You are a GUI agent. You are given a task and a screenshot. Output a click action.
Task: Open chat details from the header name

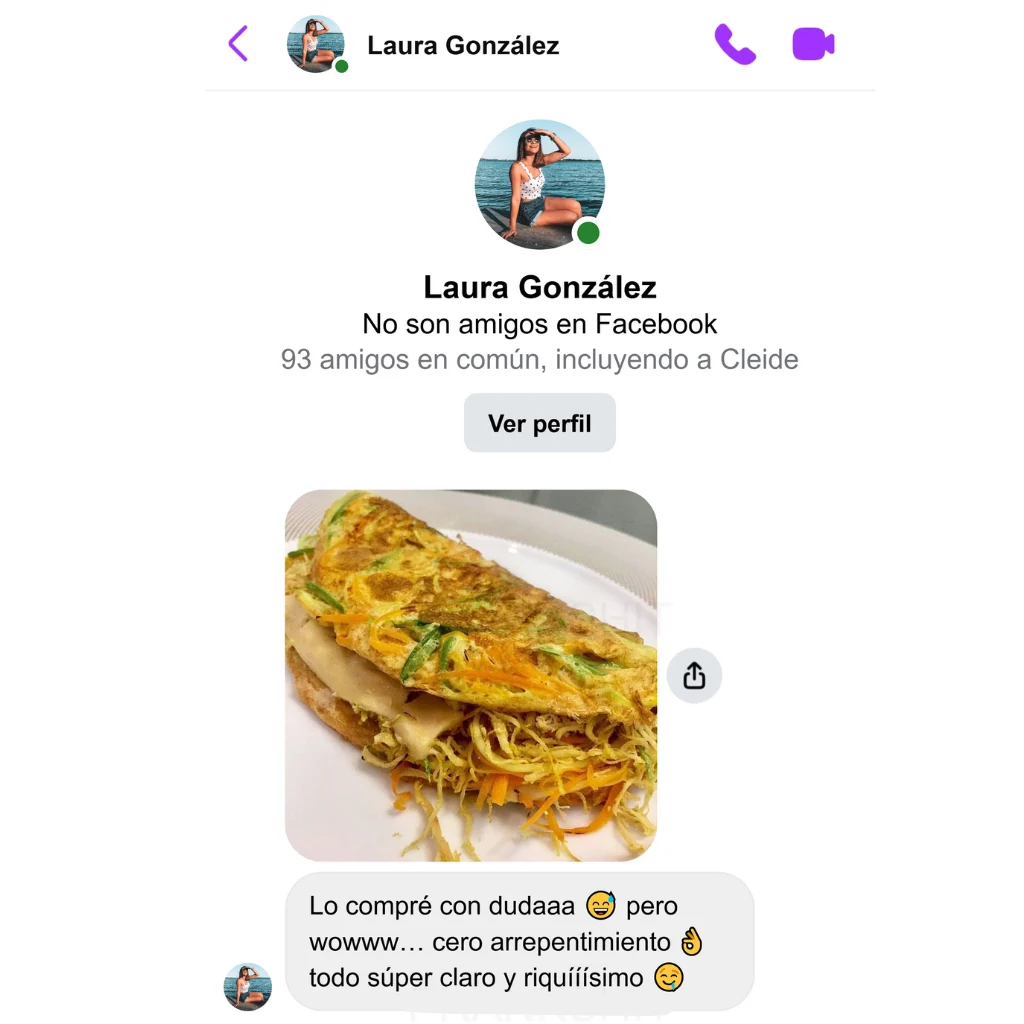pos(463,46)
